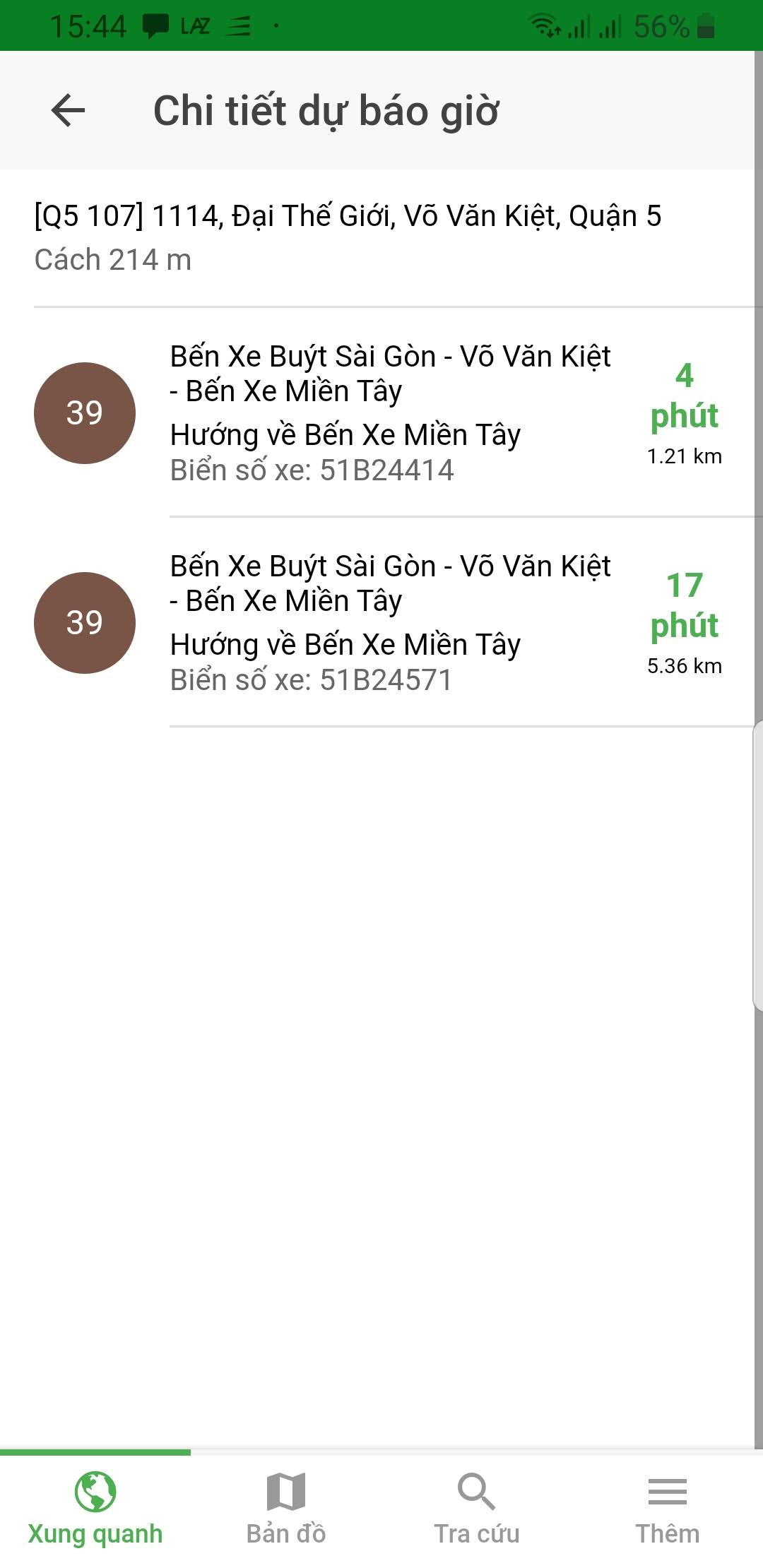Switch to the Bản đồ tab

tap(286, 1509)
